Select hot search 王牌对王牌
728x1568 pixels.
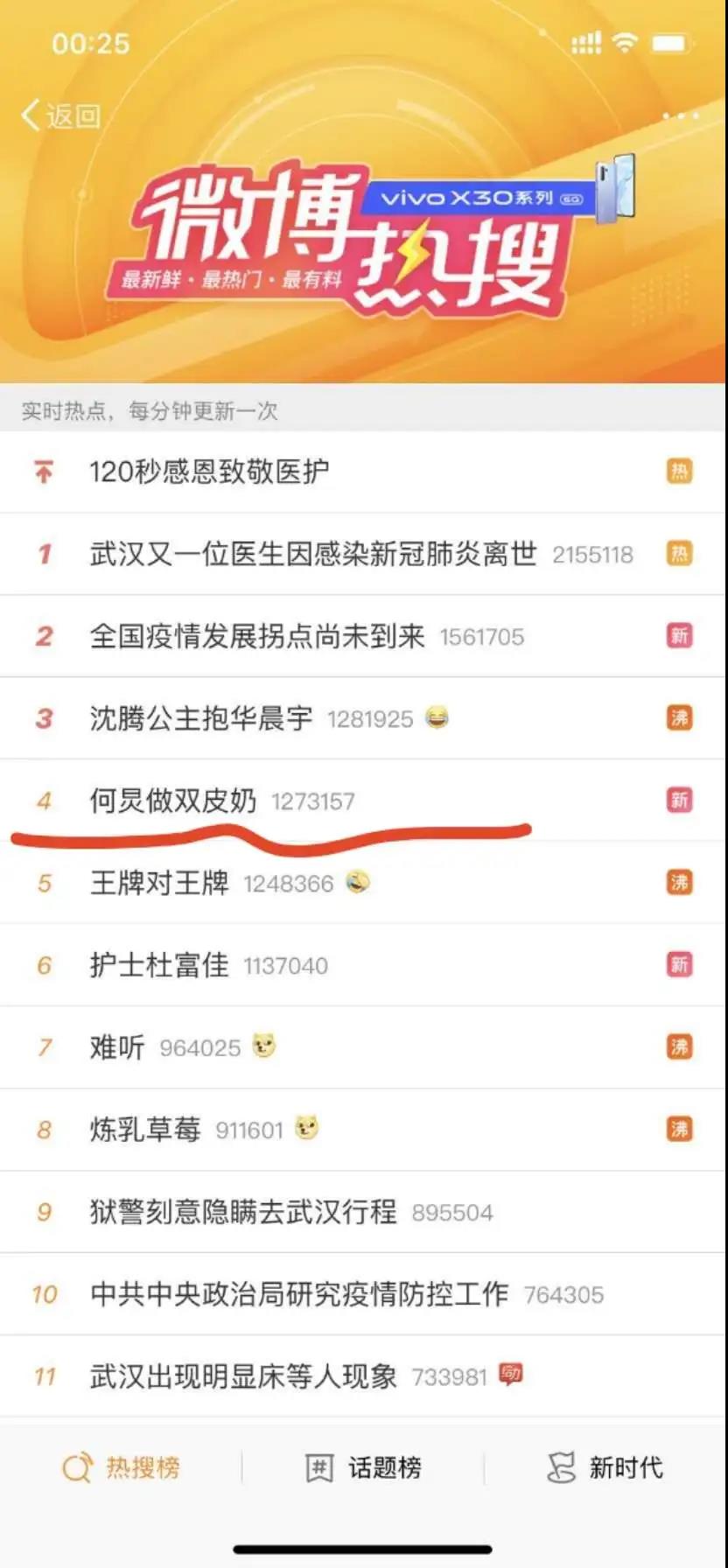[x=158, y=883]
